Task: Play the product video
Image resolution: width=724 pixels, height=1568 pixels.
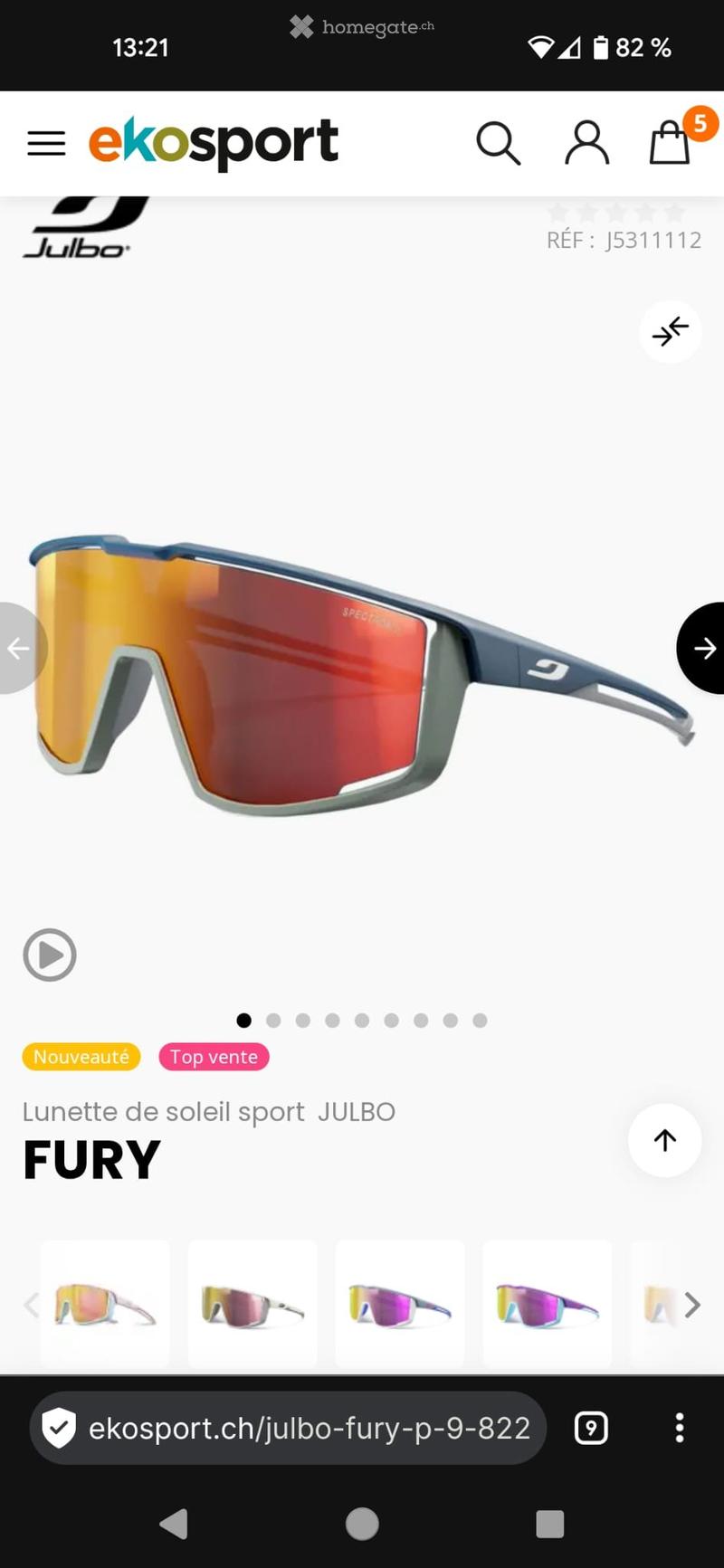Action: pyautogui.click(x=50, y=955)
